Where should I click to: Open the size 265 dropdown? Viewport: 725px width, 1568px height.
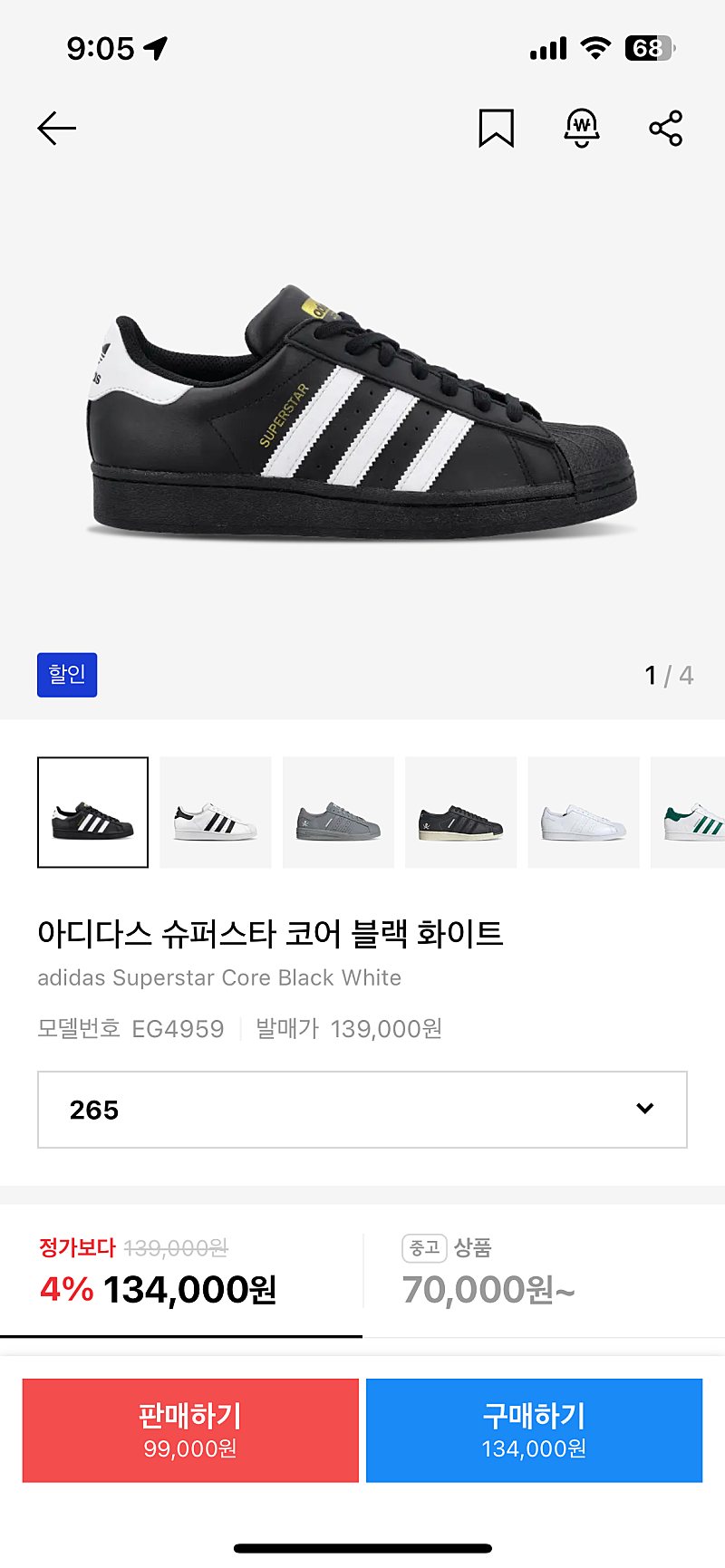point(362,1110)
